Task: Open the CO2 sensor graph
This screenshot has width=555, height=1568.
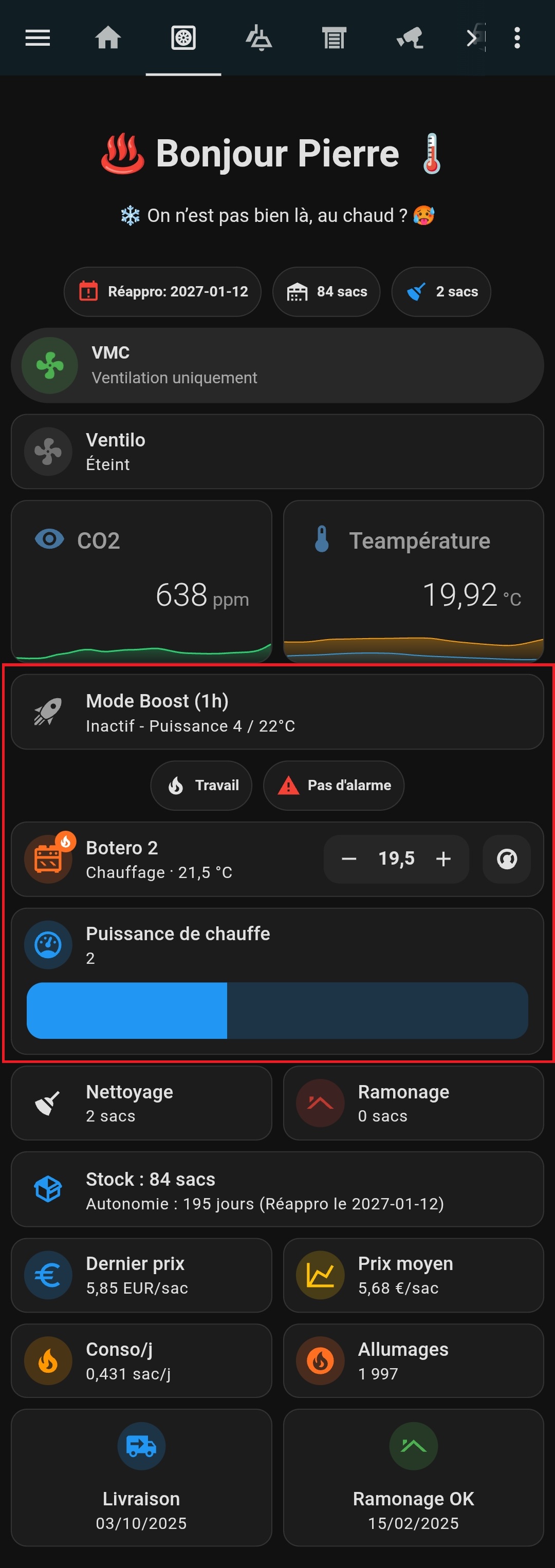Action: click(141, 581)
